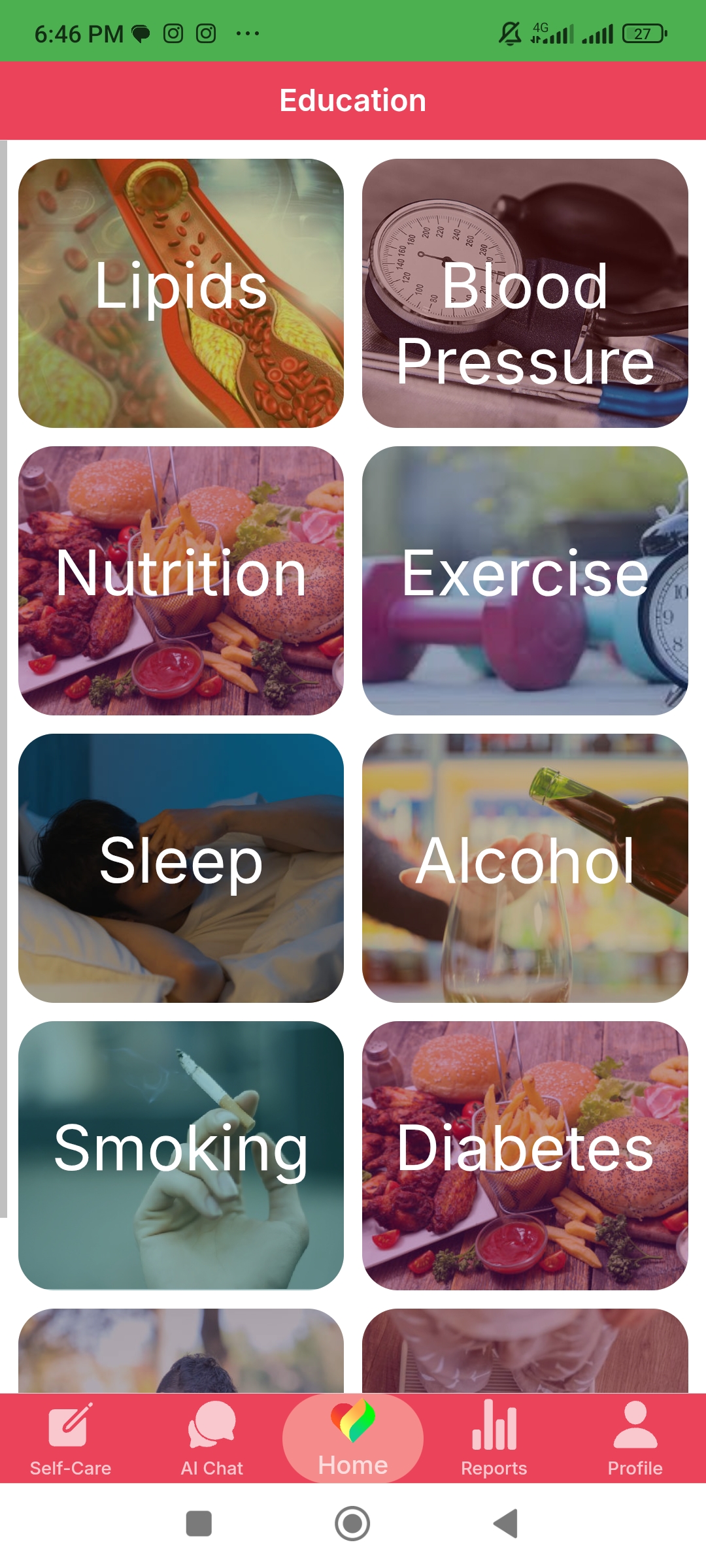Switch to the Profile tab

[x=635, y=1439]
